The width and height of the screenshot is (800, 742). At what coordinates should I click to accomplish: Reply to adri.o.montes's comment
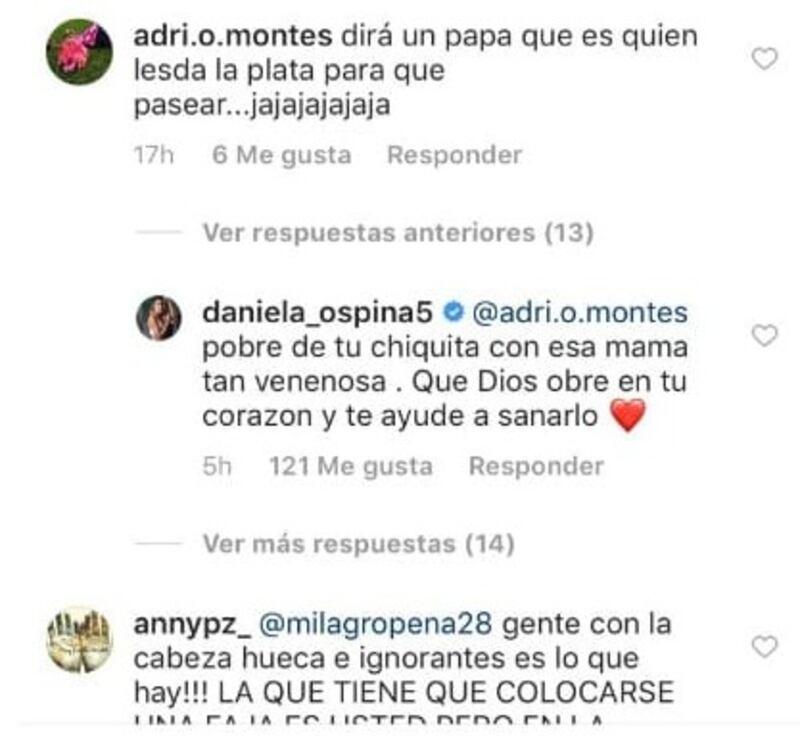click(454, 156)
